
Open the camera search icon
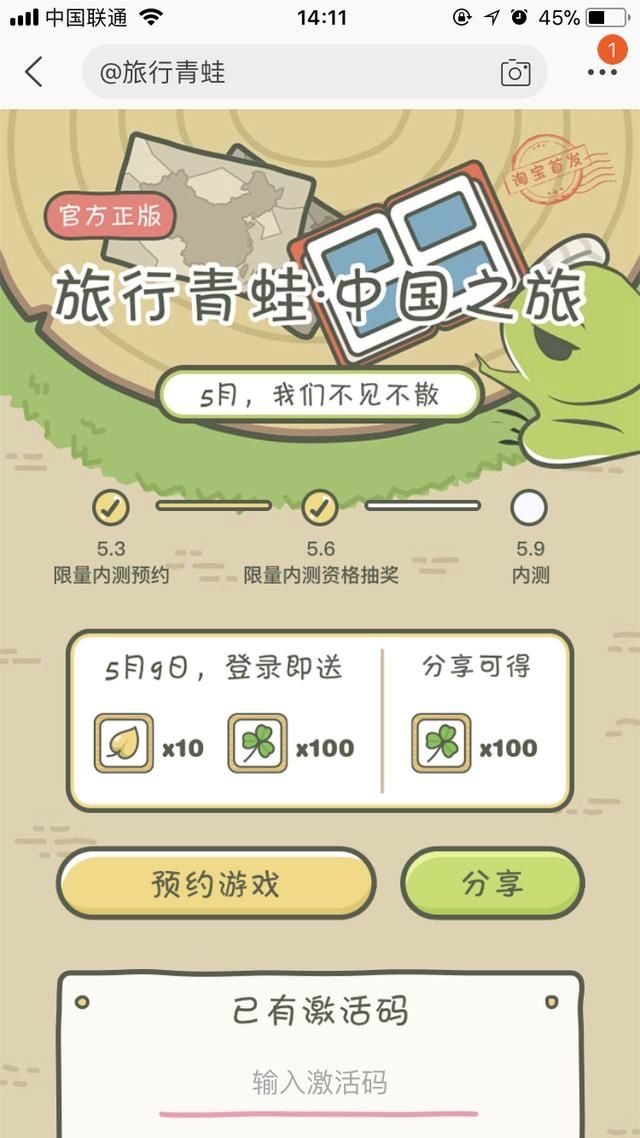[515, 72]
